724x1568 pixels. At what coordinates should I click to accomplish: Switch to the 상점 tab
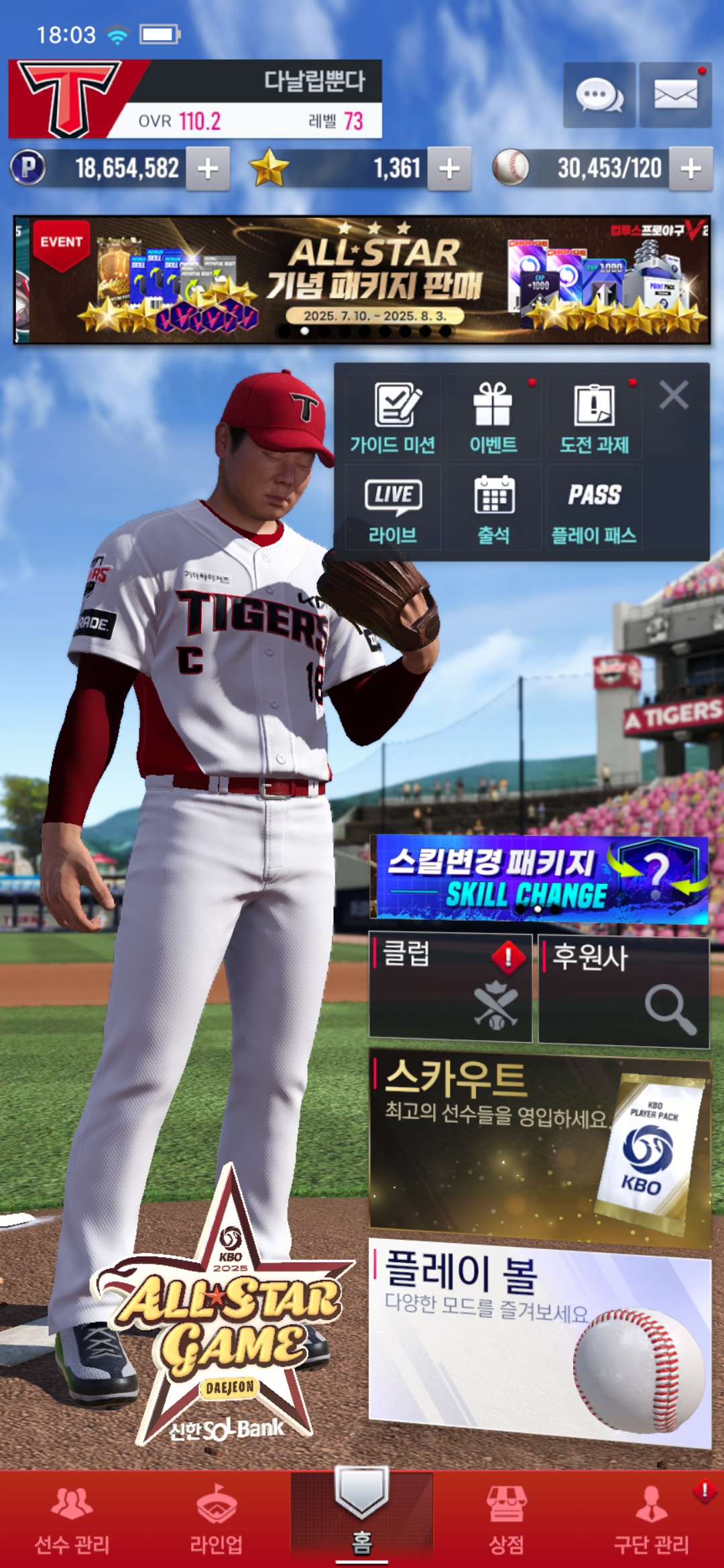[x=506, y=1519]
